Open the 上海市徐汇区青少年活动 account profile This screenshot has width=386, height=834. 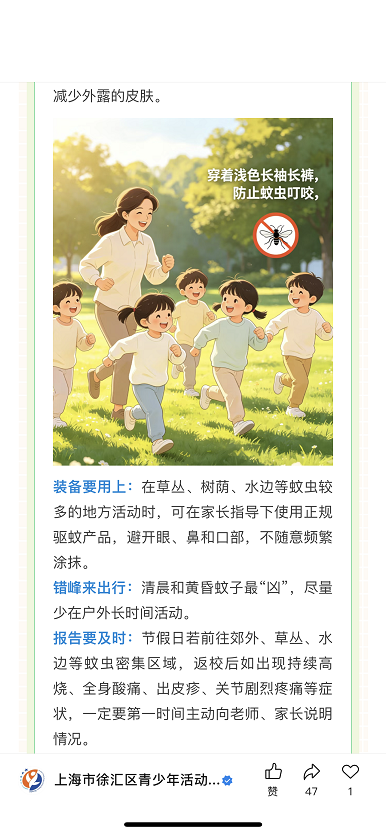pyautogui.click(x=127, y=780)
